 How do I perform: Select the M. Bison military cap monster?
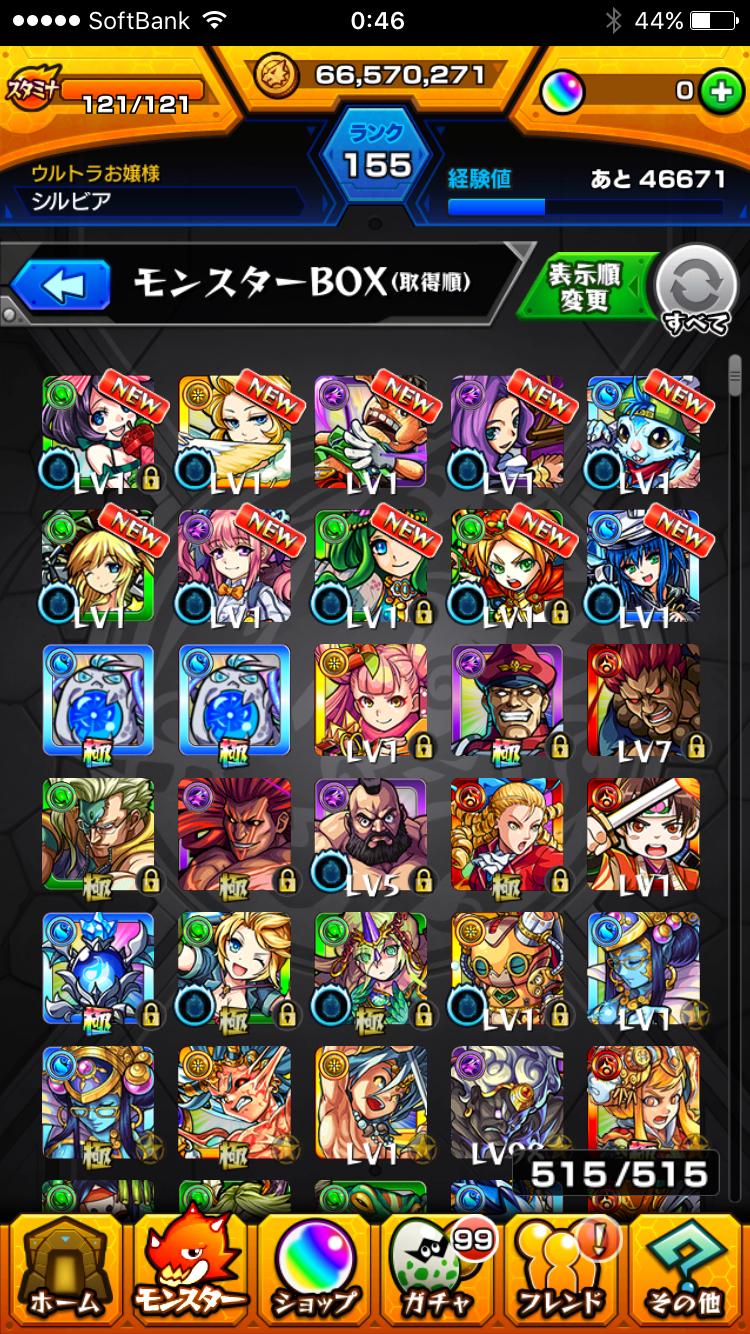click(506, 699)
